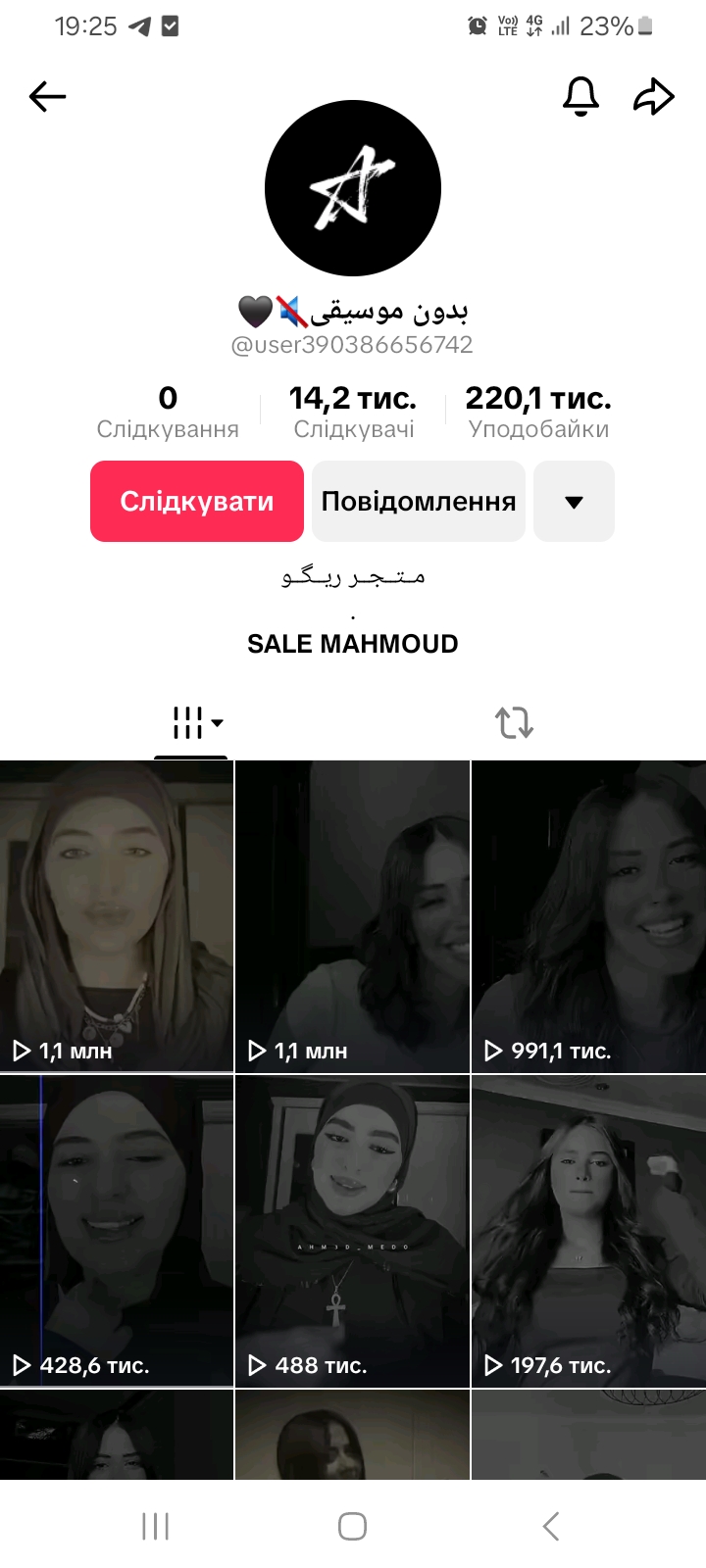Open the Слідкування following count

click(168, 412)
